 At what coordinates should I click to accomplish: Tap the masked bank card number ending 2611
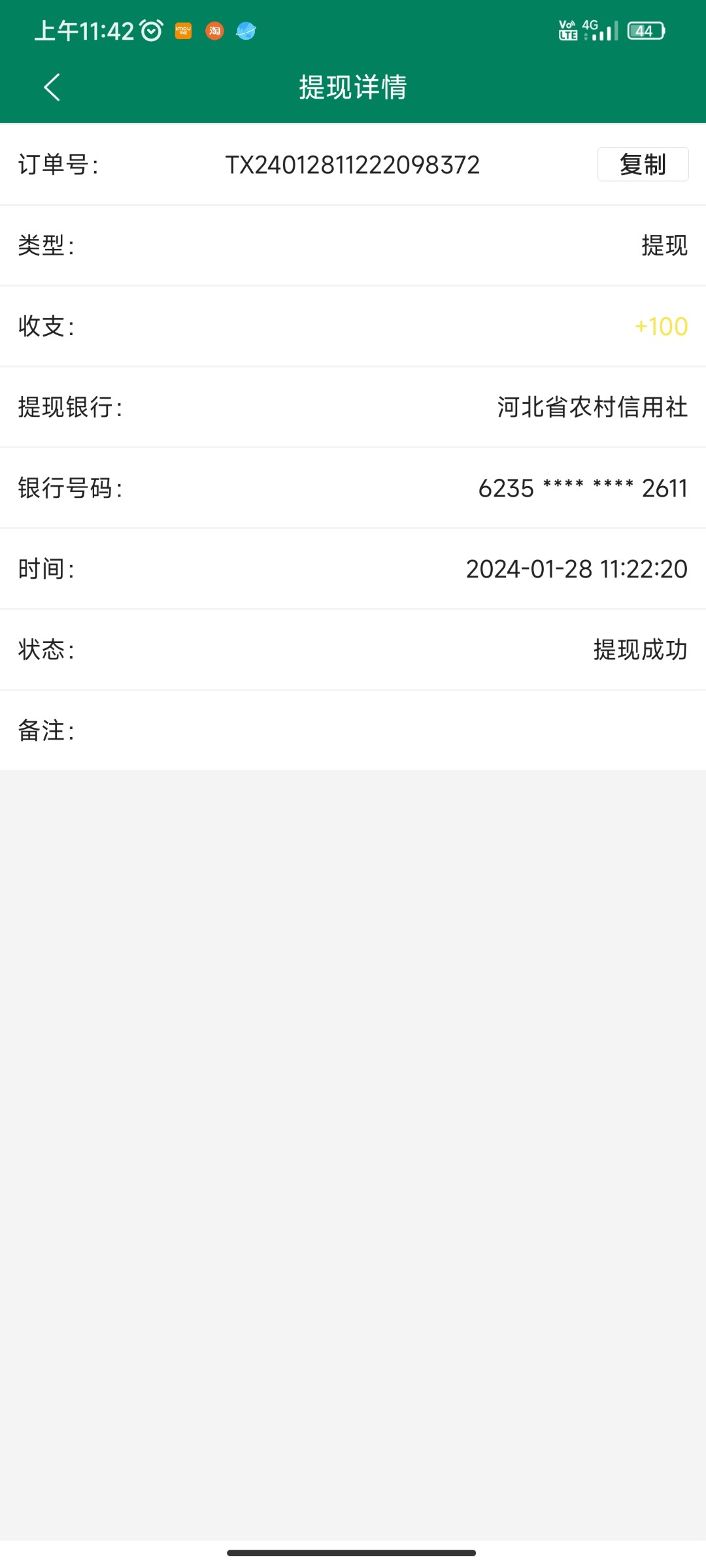(582, 489)
